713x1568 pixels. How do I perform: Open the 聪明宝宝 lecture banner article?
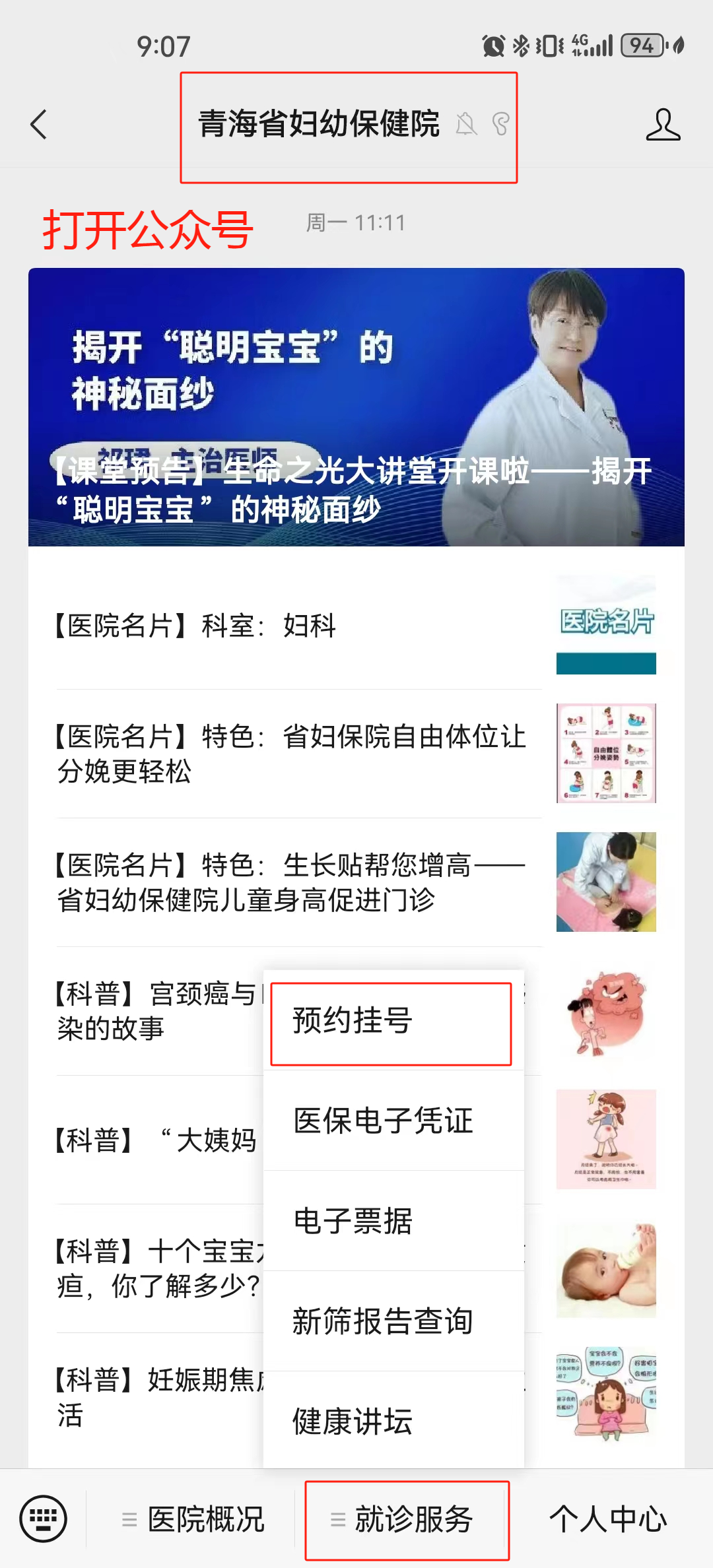(x=356, y=407)
